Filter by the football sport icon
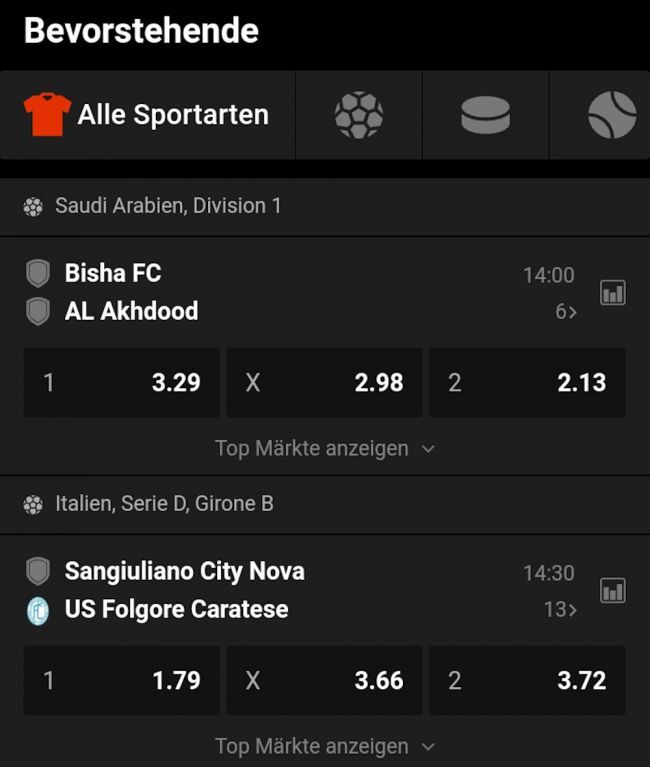 [358, 115]
